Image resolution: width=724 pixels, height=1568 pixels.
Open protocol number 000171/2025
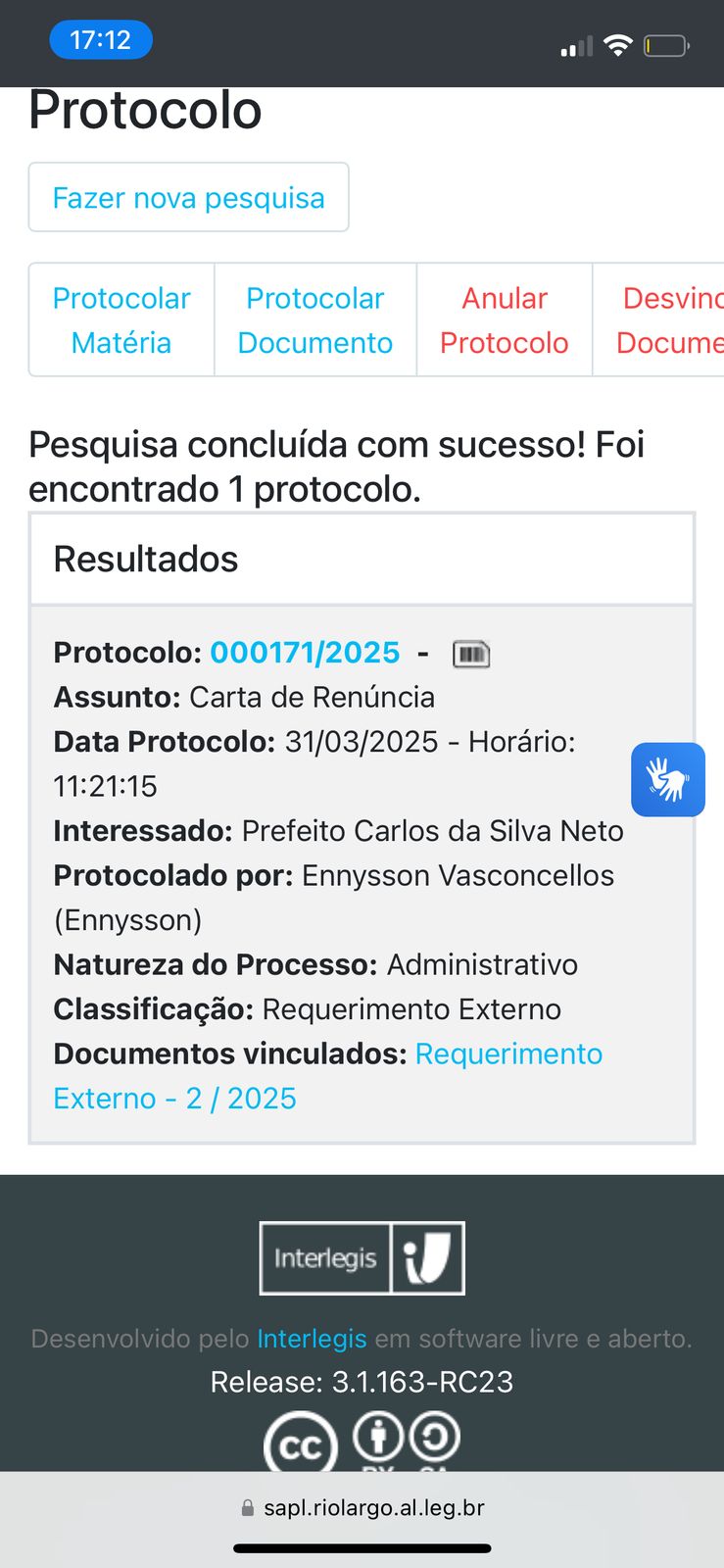305,653
